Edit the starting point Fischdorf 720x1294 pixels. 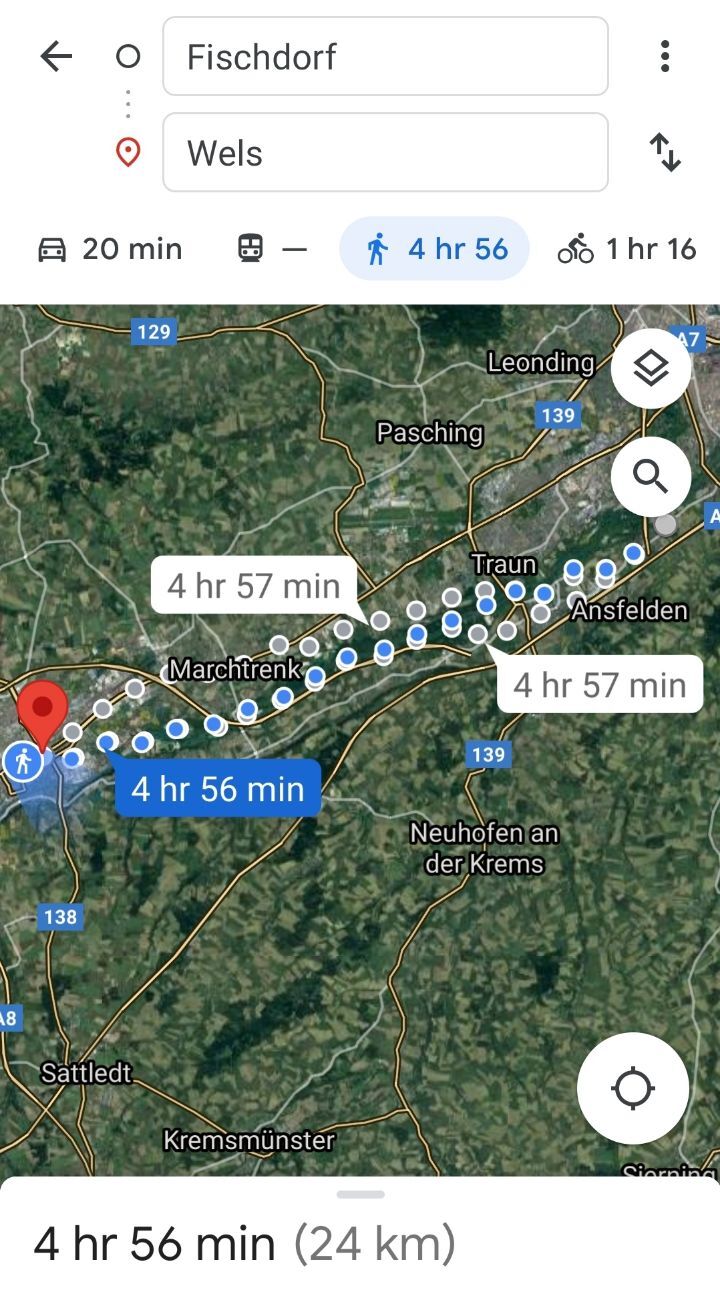[385, 57]
